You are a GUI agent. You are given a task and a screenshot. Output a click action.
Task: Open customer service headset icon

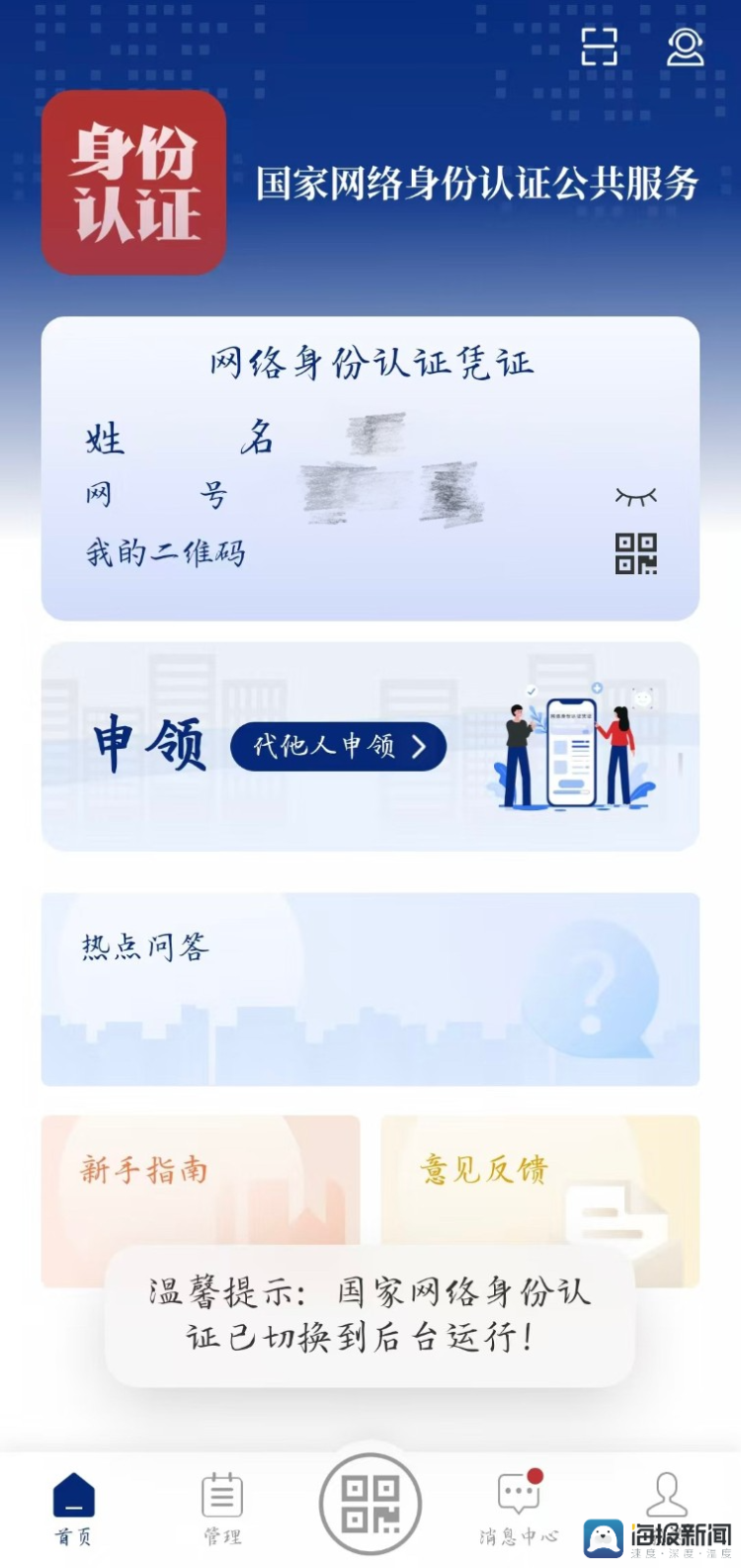[x=685, y=46]
